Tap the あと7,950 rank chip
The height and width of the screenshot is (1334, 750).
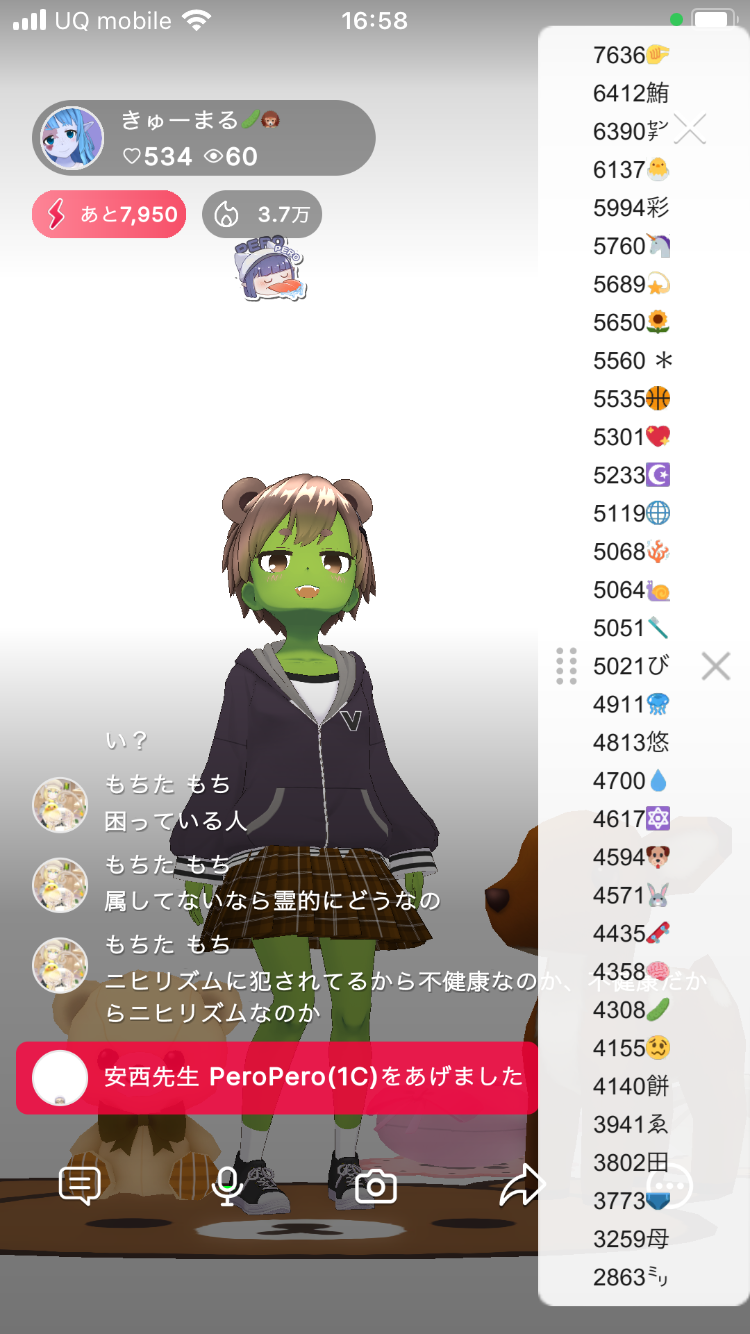109,214
